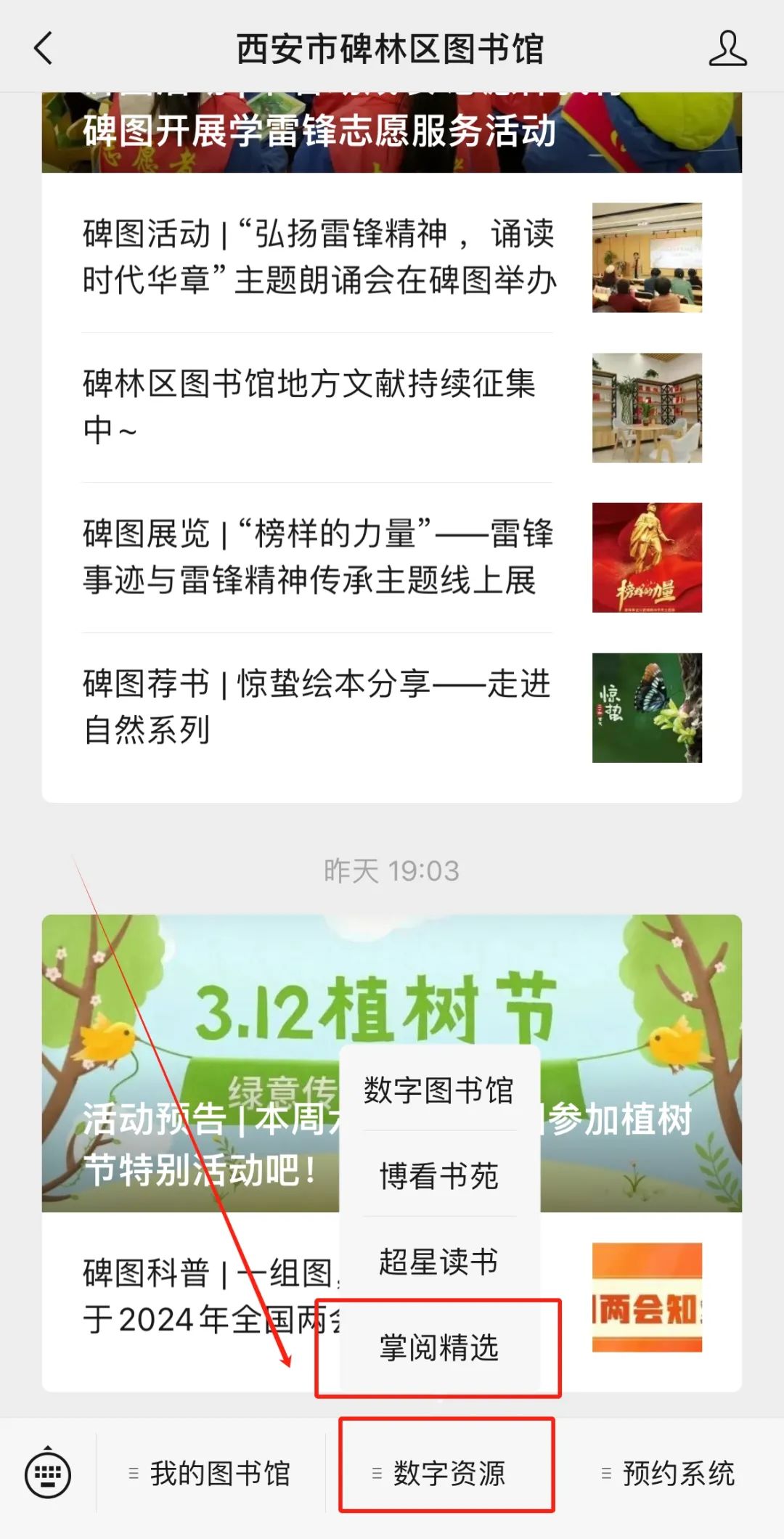The width and height of the screenshot is (784, 1539).
Task: Select 数字图书馆 from the popup menu
Action: tap(439, 1090)
